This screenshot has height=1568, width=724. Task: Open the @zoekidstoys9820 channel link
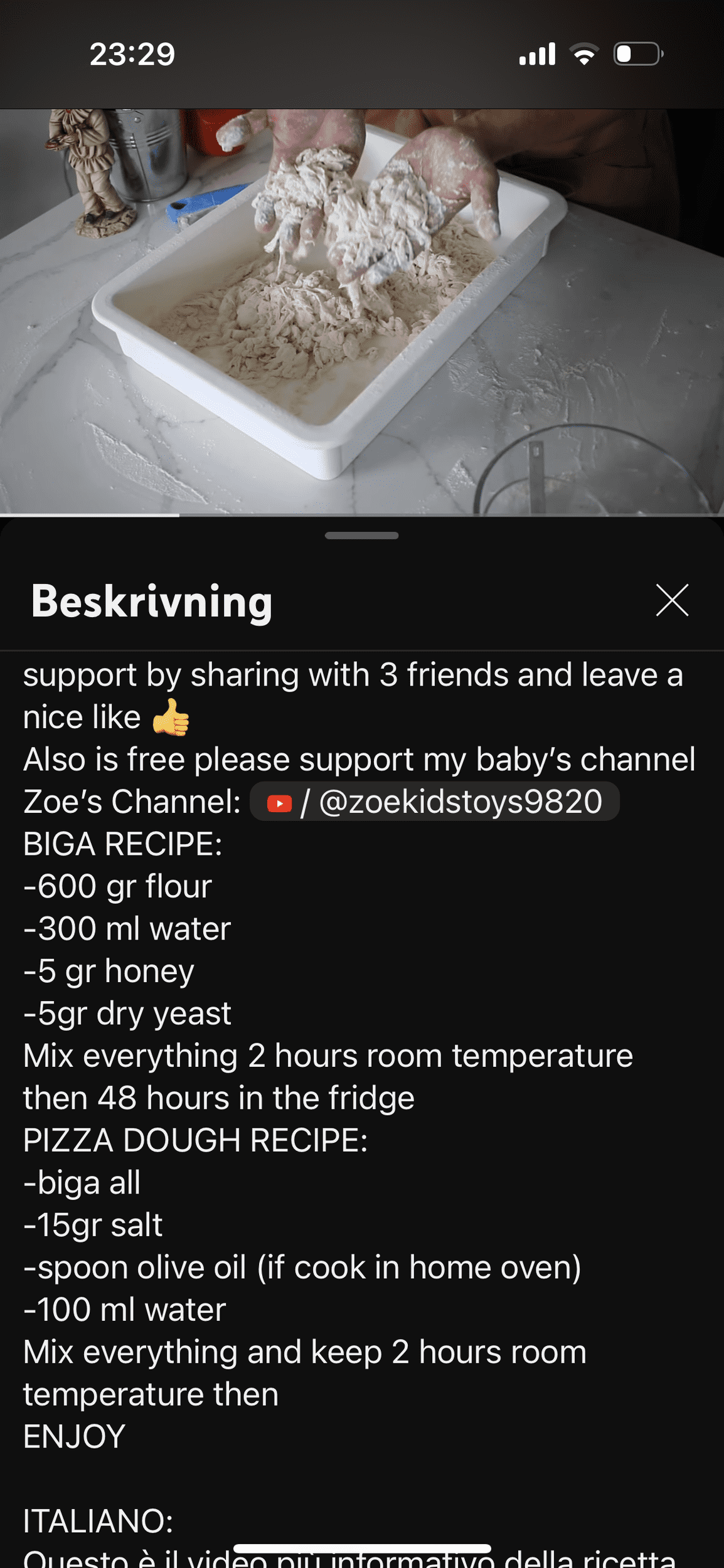click(435, 802)
